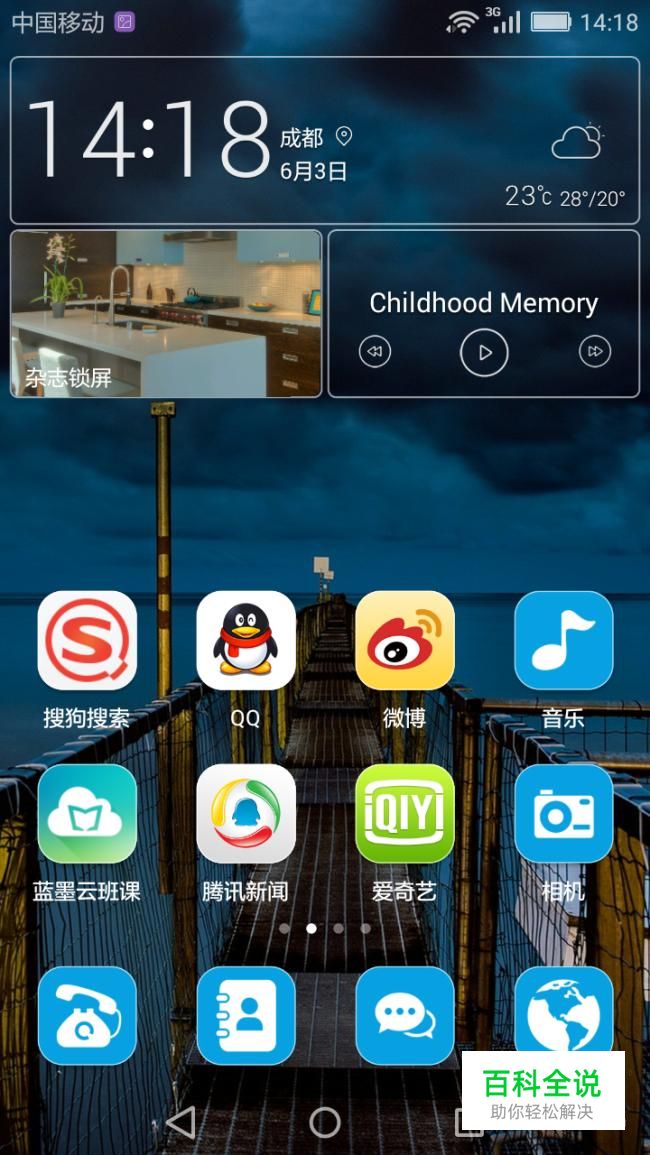Open the contacts app in the dock

tap(246, 1016)
